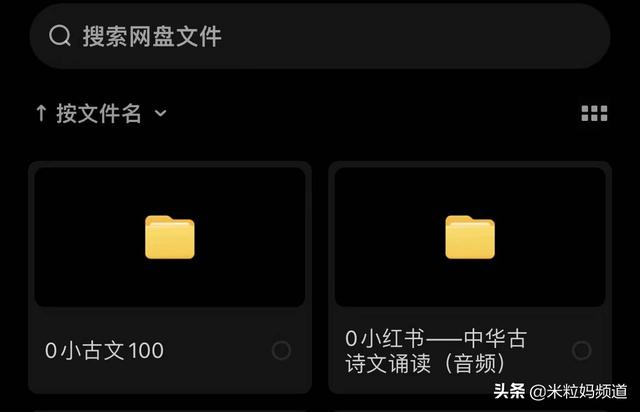Switch layout with the grid view icon
Viewport: 640px width, 412px height.
click(594, 113)
